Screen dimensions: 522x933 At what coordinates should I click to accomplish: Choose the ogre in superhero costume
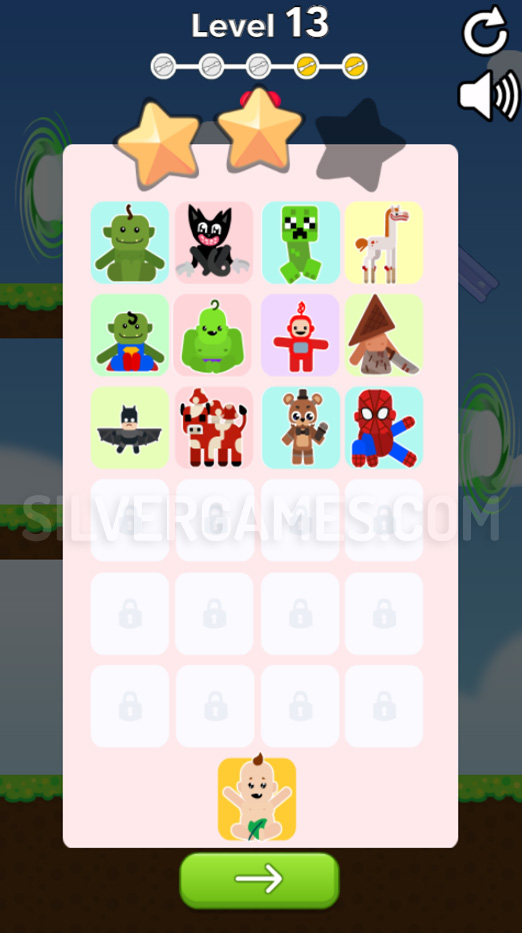tap(130, 335)
